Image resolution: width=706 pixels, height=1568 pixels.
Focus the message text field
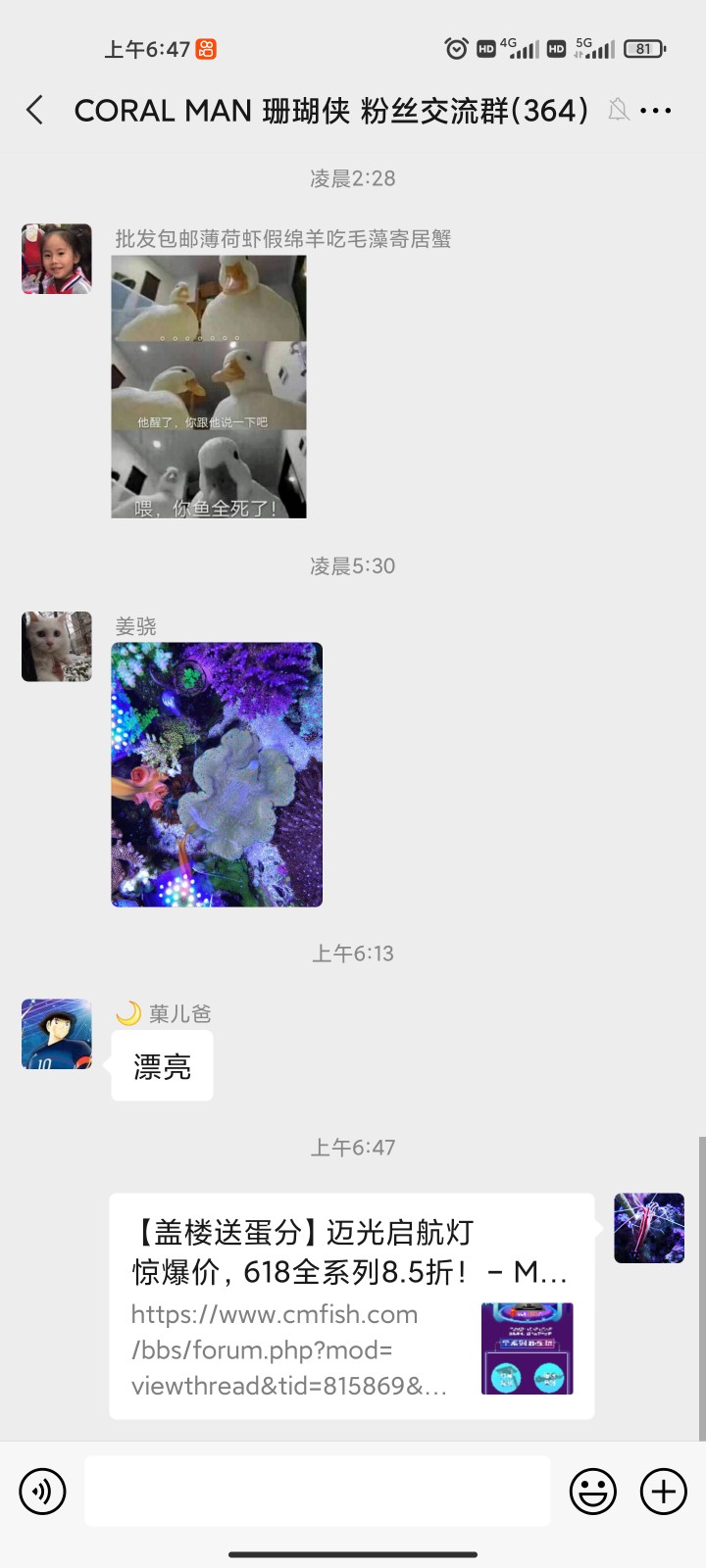click(318, 1491)
